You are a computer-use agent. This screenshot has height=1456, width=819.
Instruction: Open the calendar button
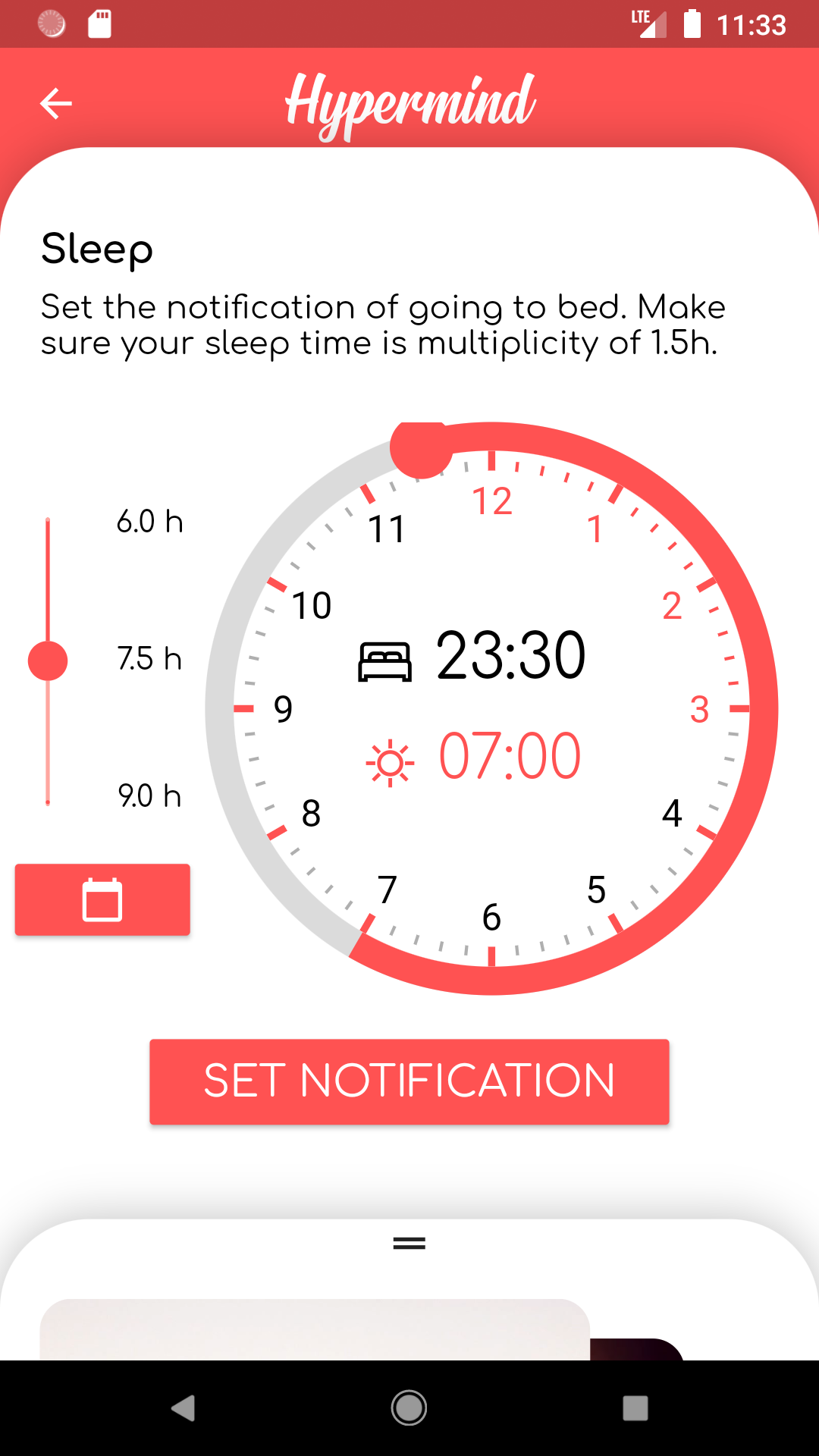pyautogui.click(x=102, y=899)
